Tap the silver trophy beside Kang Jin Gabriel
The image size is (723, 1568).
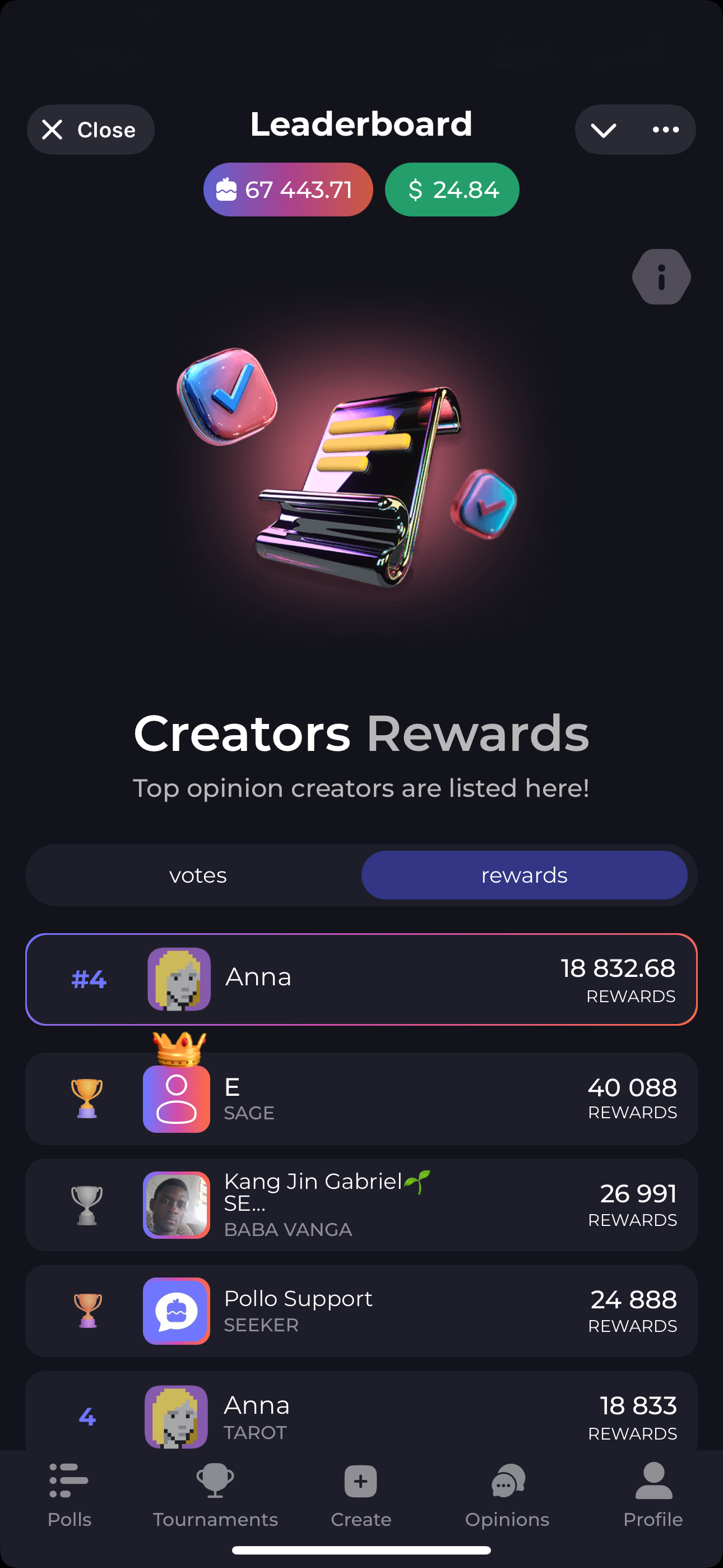tap(86, 1204)
